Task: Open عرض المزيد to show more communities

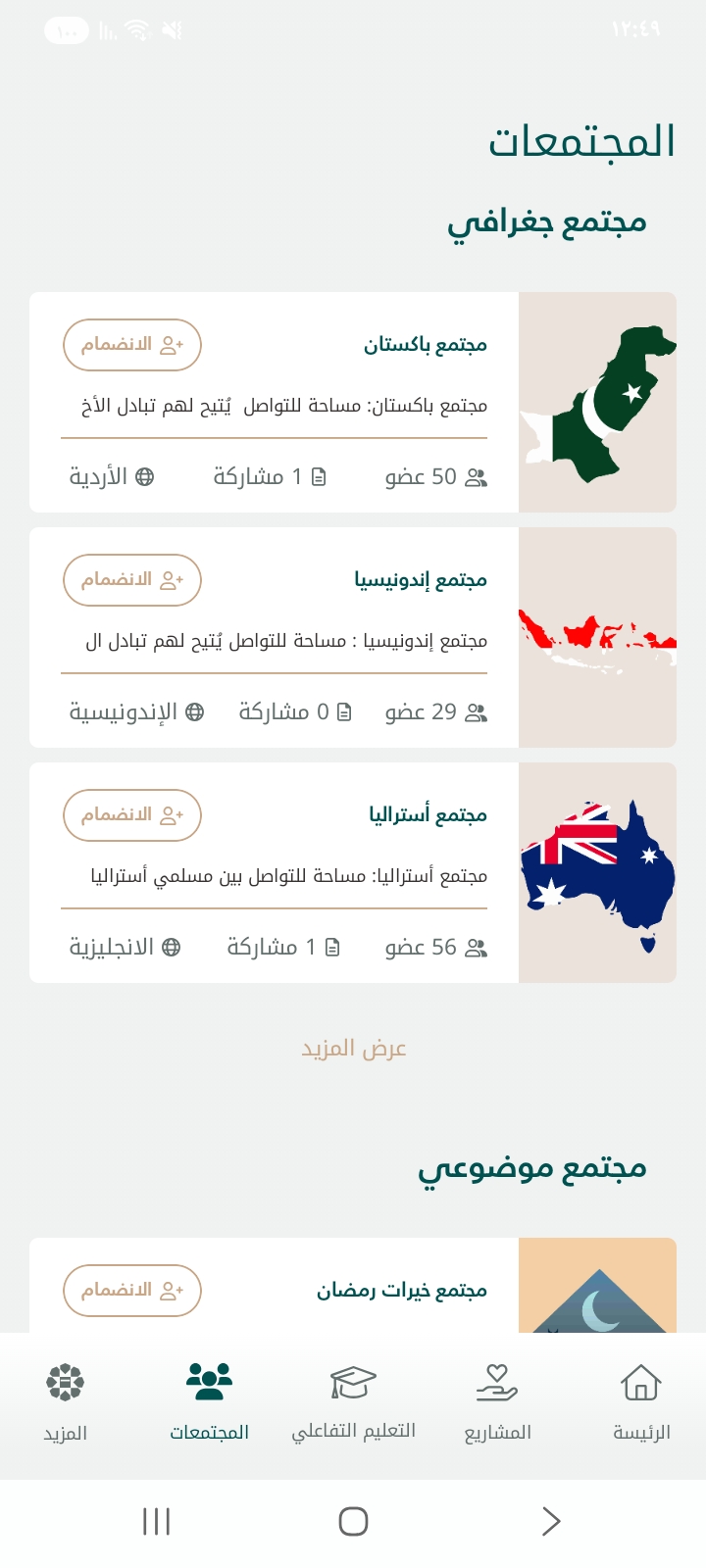Action: click(x=354, y=1047)
